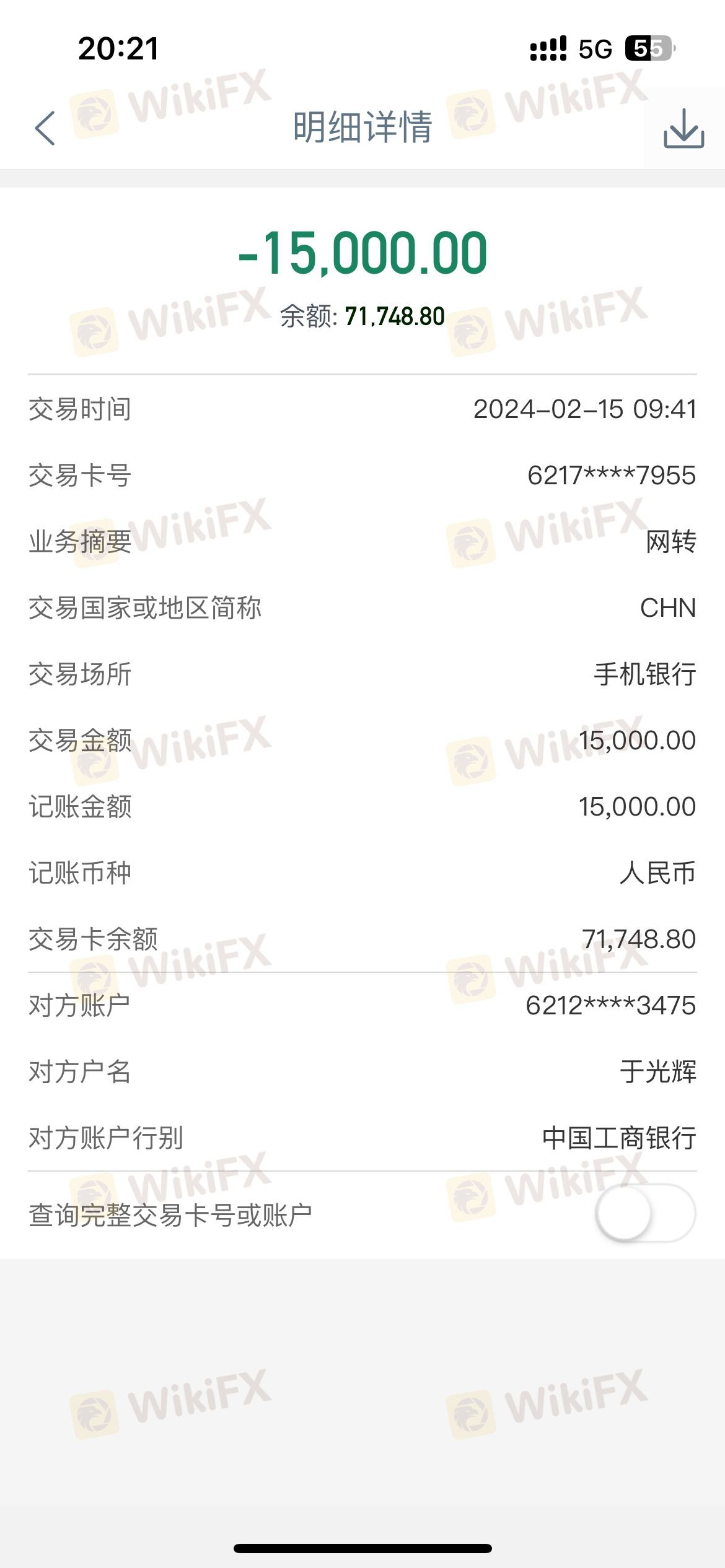725x1568 pixels.
Task: Go back using the top-left arrow
Action: click(x=45, y=128)
